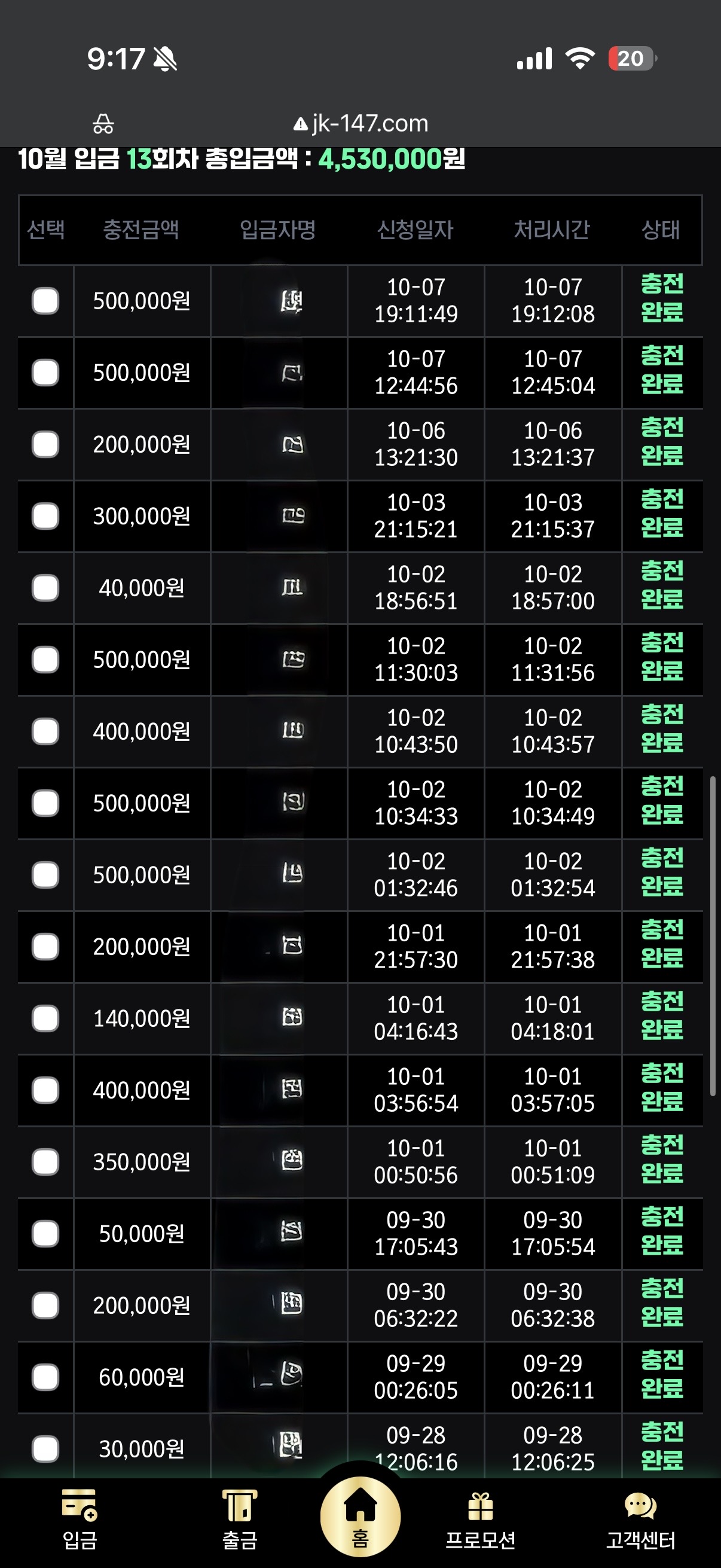Image resolution: width=721 pixels, height=1568 pixels.
Task: Select the 300,000원 row dated 10-03
Action: (x=45, y=516)
